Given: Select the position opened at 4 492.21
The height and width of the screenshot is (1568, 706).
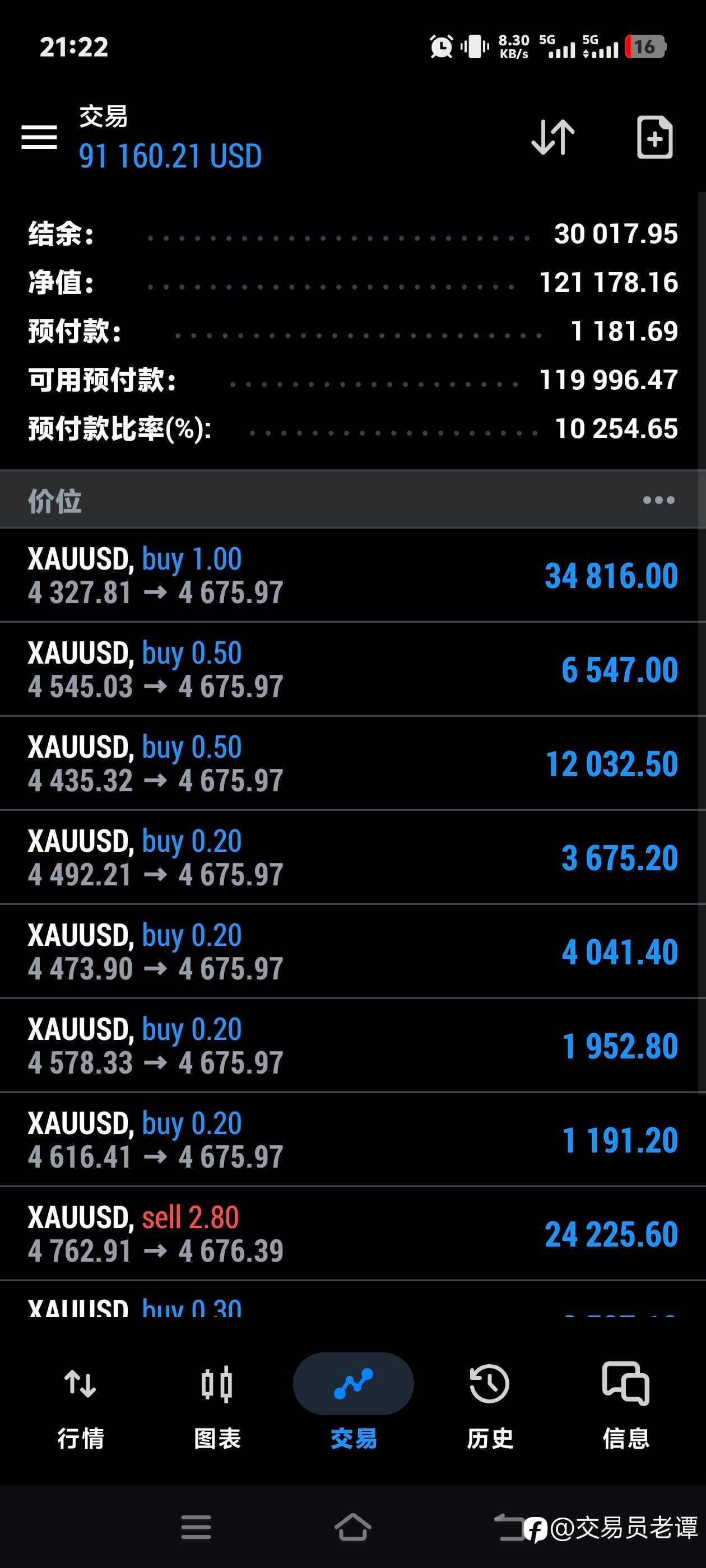Looking at the screenshot, I should point(352,857).
